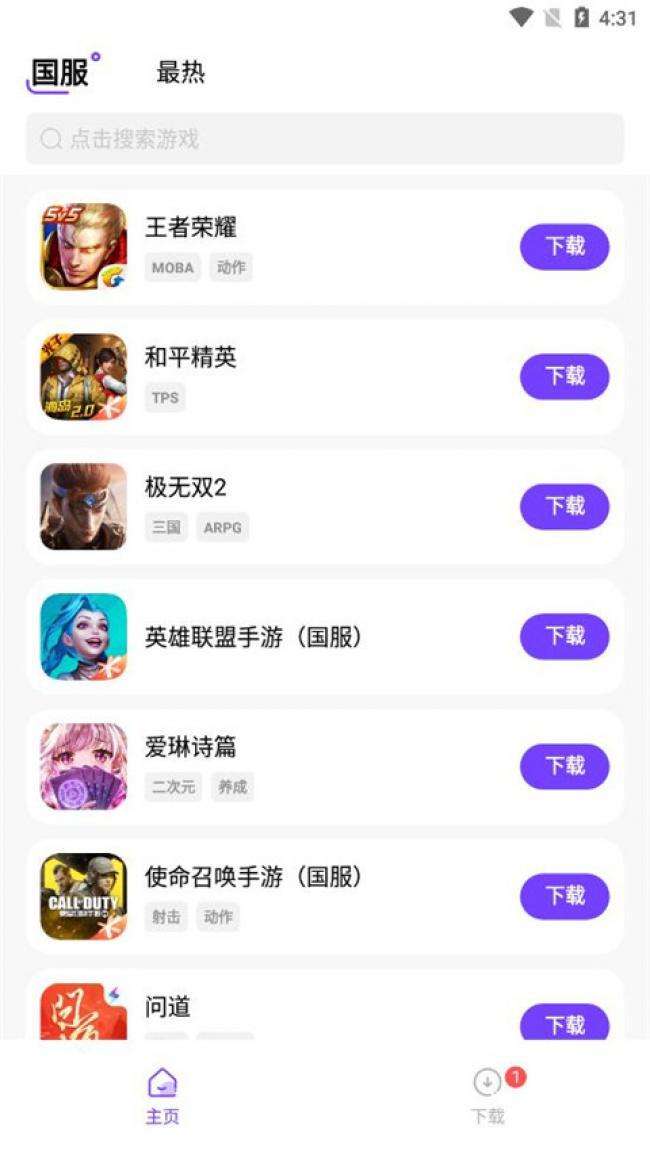Image resolution: width=650 pixels, height=1155 pixels.
Task: Open the 王者荣耀 game card
Action: [x=300, y=247]
